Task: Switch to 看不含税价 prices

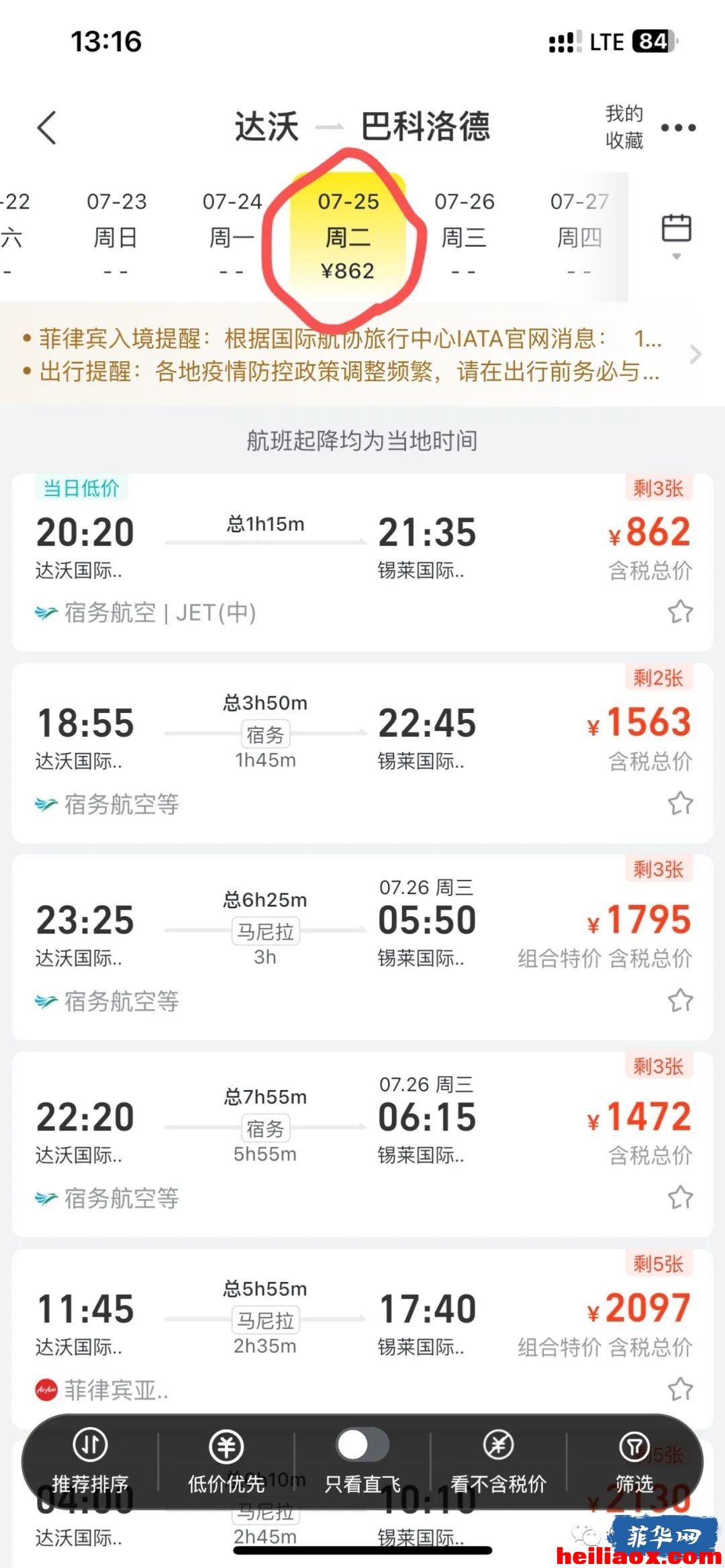Action: pos(498,1461)
